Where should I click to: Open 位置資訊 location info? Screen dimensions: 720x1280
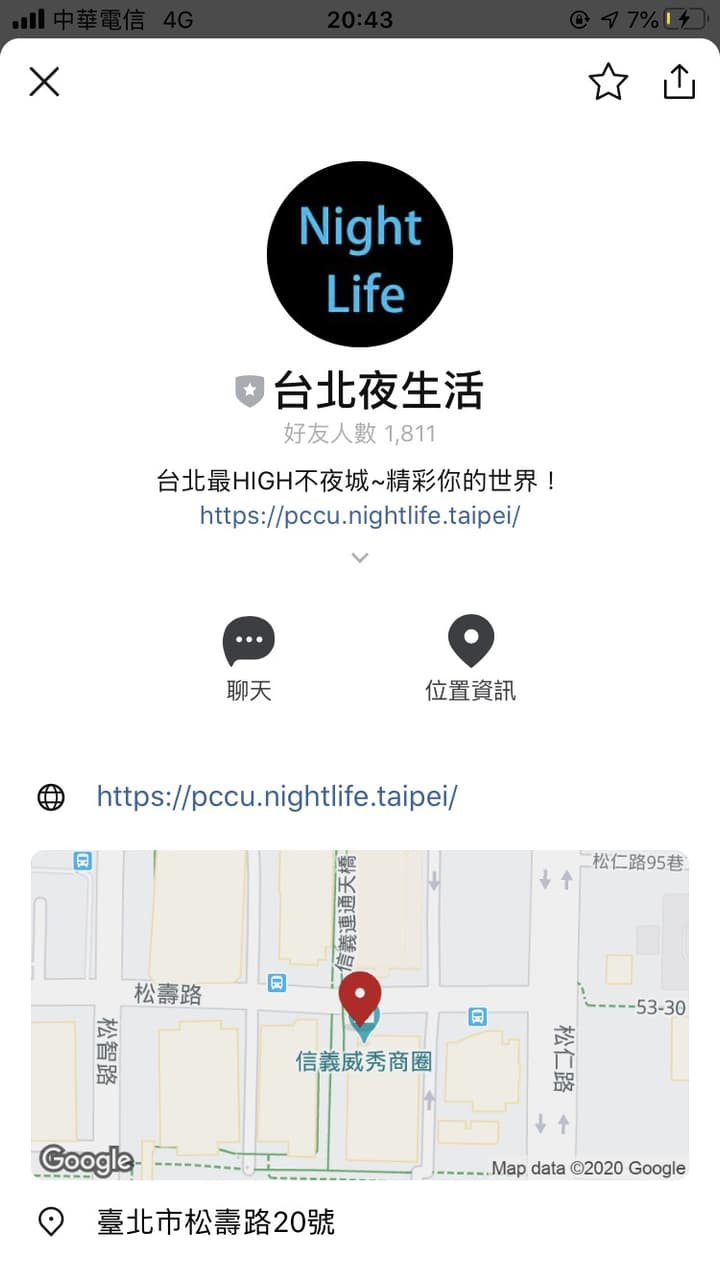tap(471, 659)
